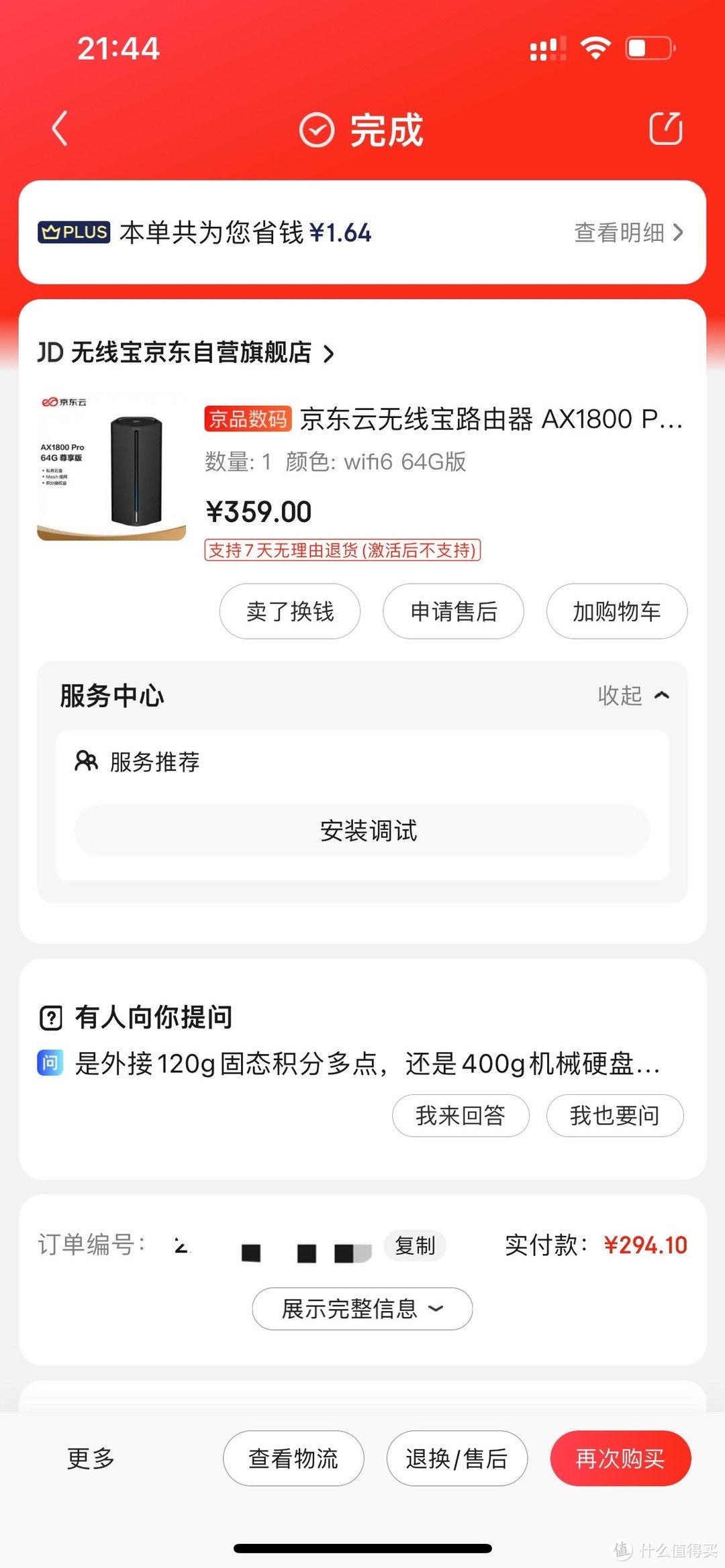Image resolution: width=725 pixels, height=1568 pixels.
Task: Open store via chevron after 无线宝京东自营旗舰店
Action: coord(330,352)
